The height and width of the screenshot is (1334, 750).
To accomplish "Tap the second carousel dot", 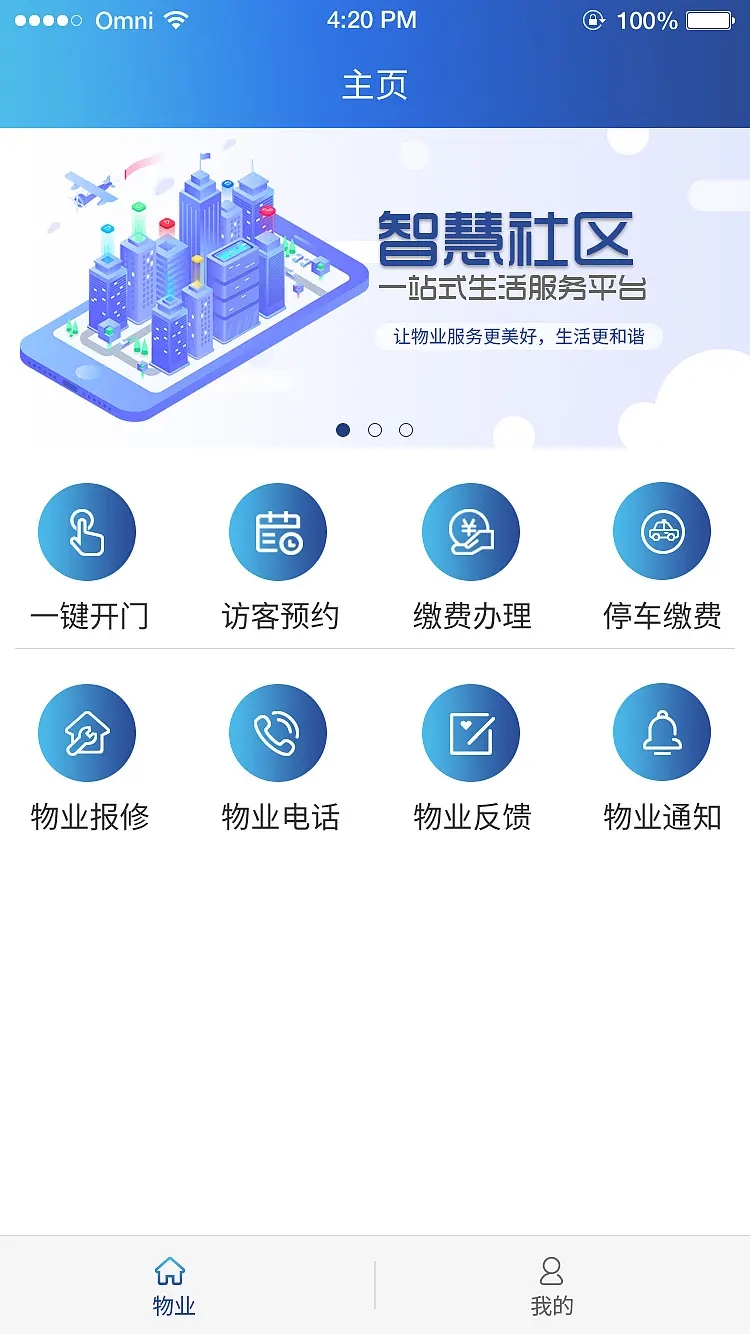I will pos(375,430).
